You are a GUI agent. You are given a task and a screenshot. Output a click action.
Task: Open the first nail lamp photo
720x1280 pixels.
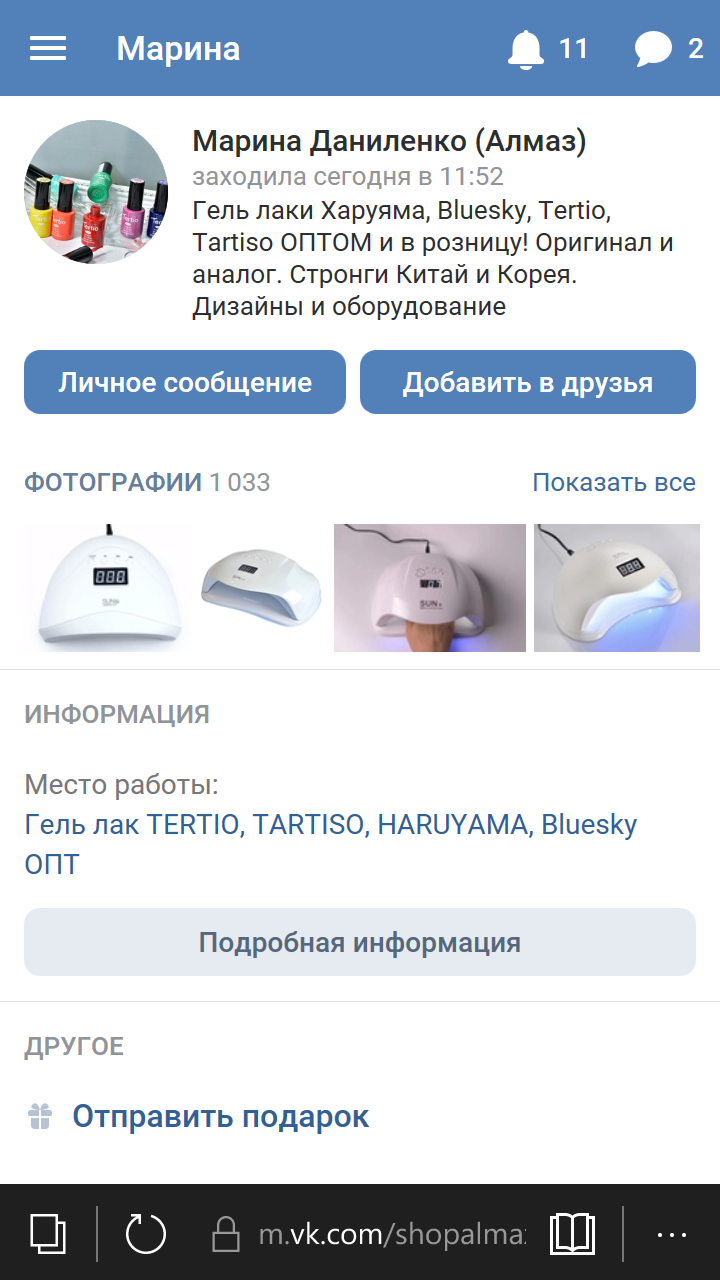click(x=108, y=588)
